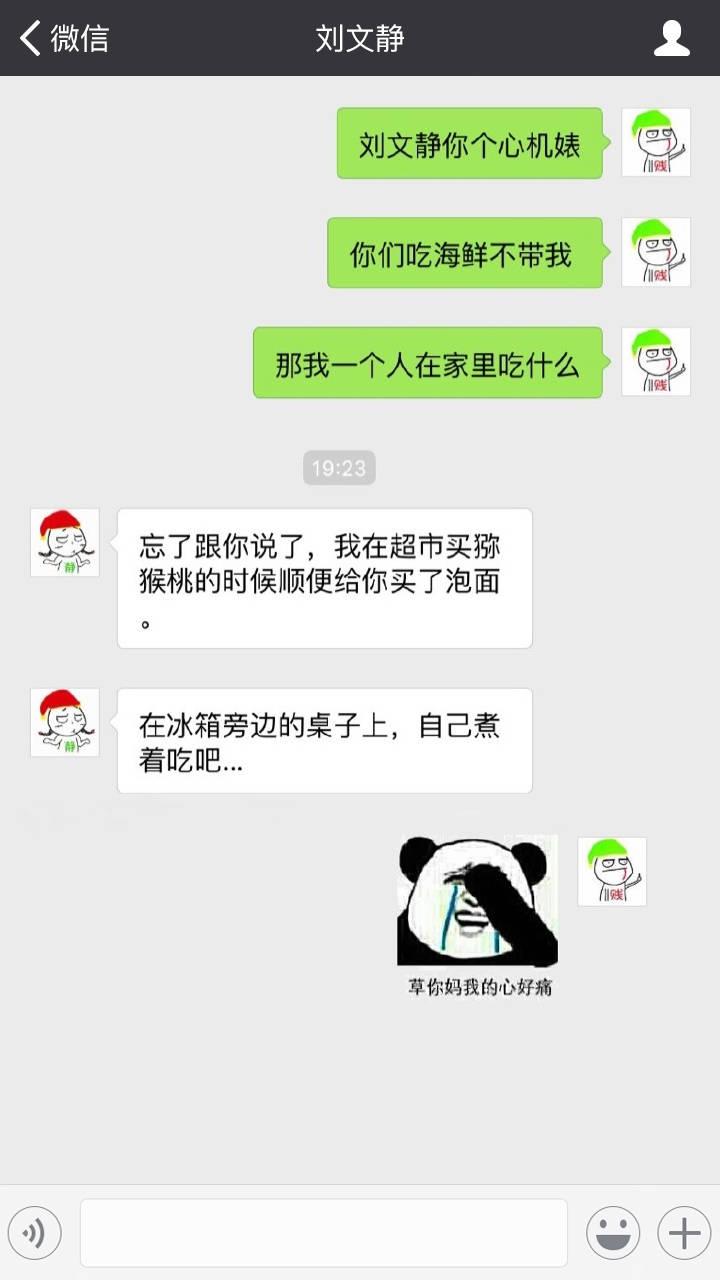Tap the message text field
Screen dimensions: 720x1280
tap(323, 1233)
